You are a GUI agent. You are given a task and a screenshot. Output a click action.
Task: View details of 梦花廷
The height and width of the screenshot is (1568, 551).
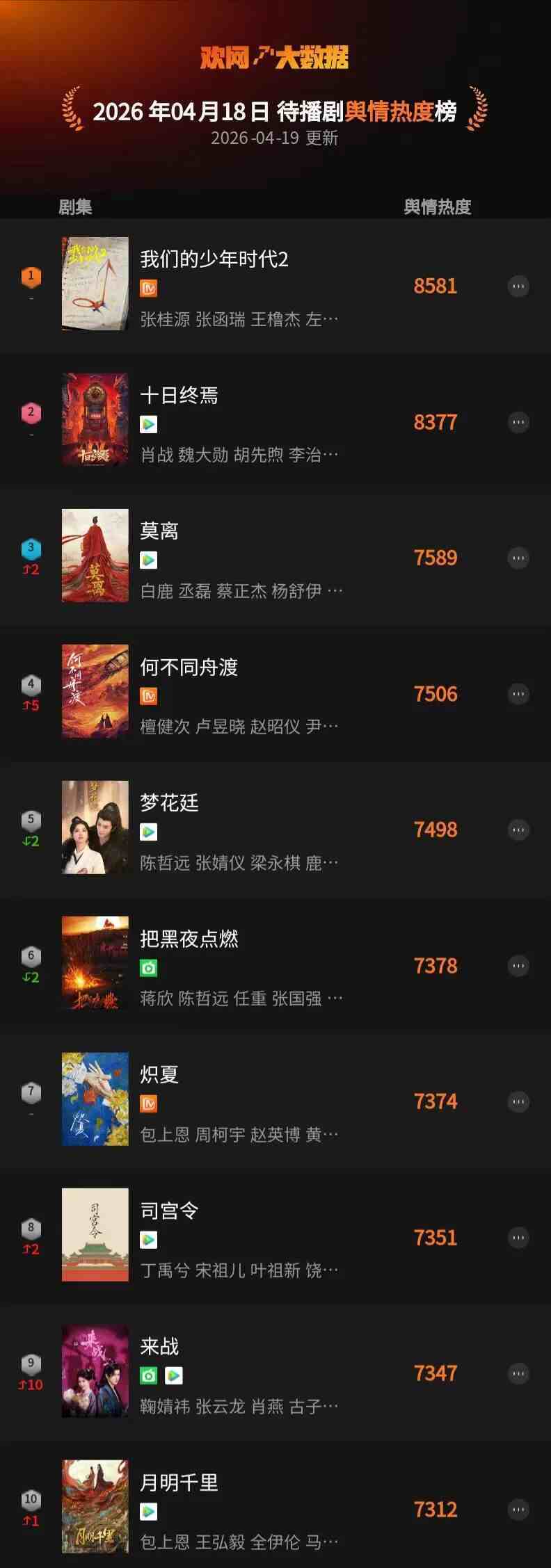(x=170, y=803)
